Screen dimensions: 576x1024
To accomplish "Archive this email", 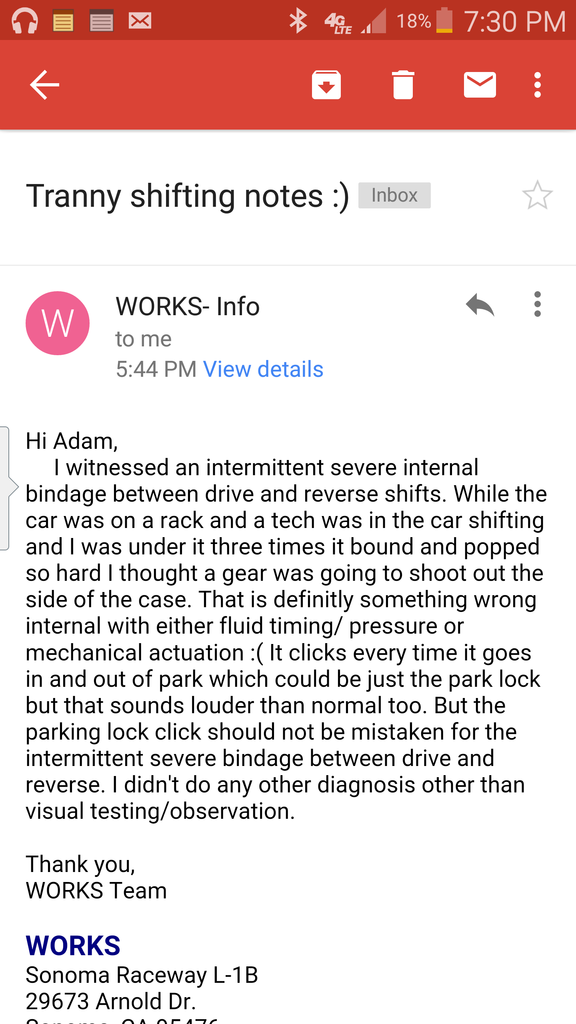I will pos(326,85).
